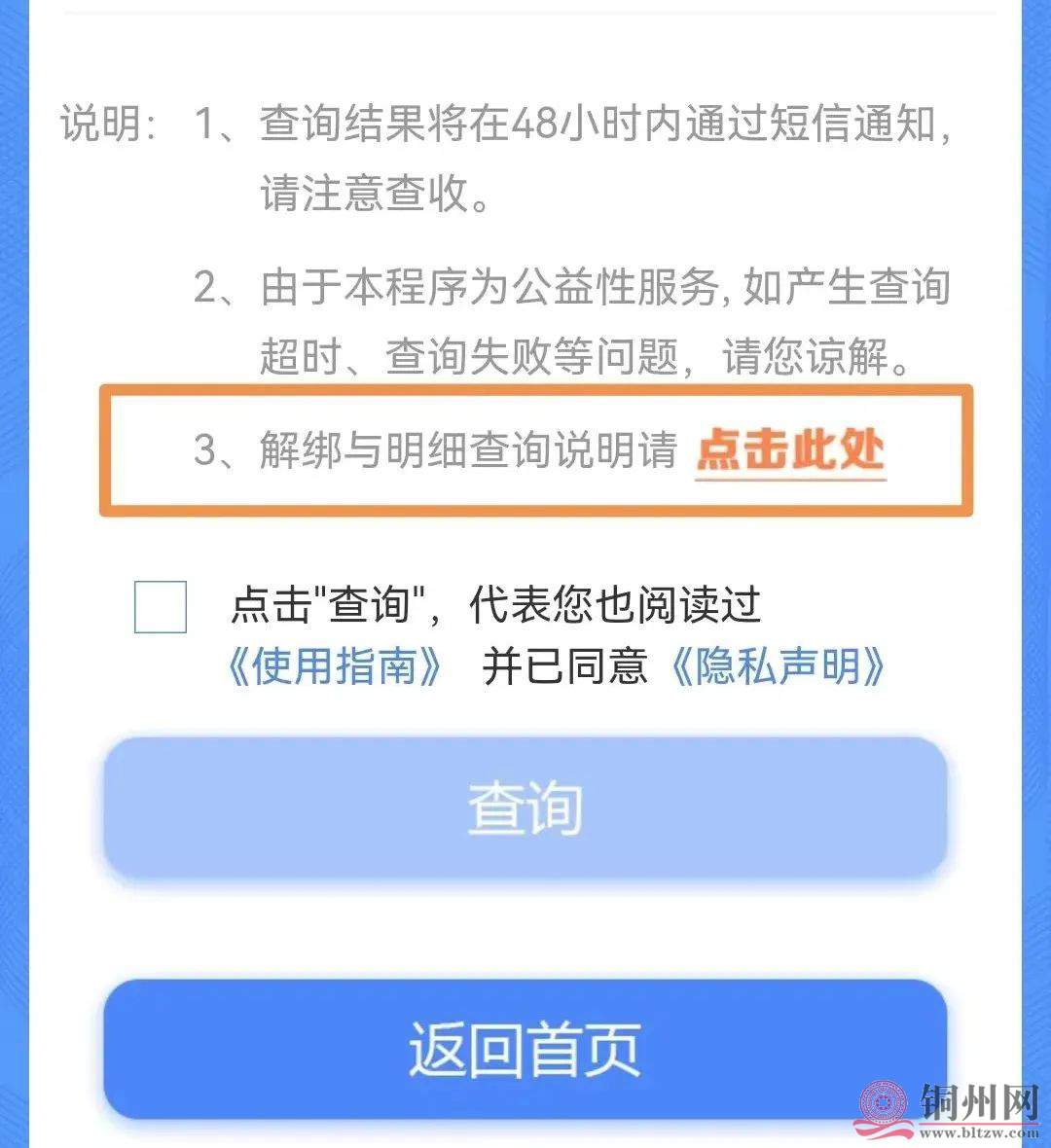Tap the 查询 button
Screen dimensions: 1051x1148
(x=525, y=807)
